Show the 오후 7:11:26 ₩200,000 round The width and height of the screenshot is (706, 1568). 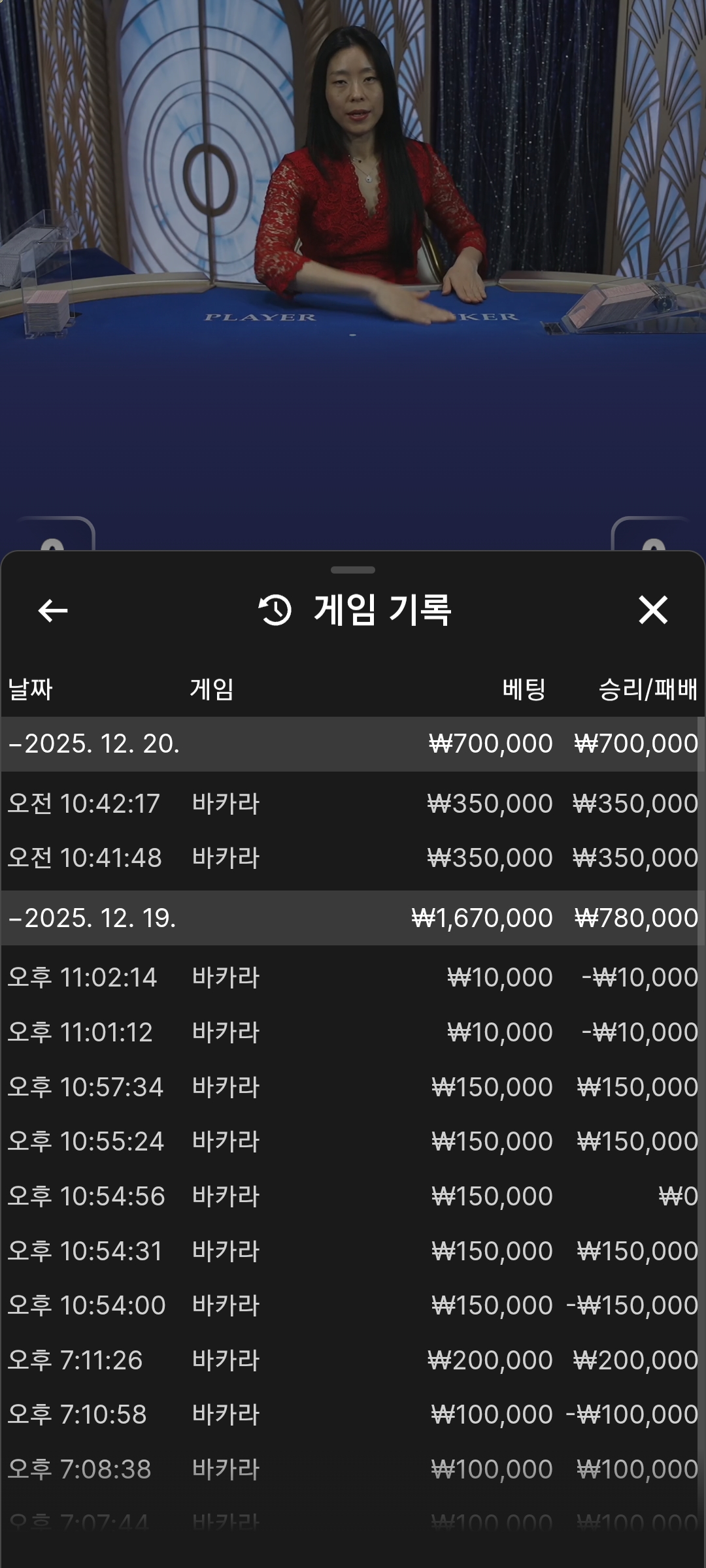coord(353,1360)
